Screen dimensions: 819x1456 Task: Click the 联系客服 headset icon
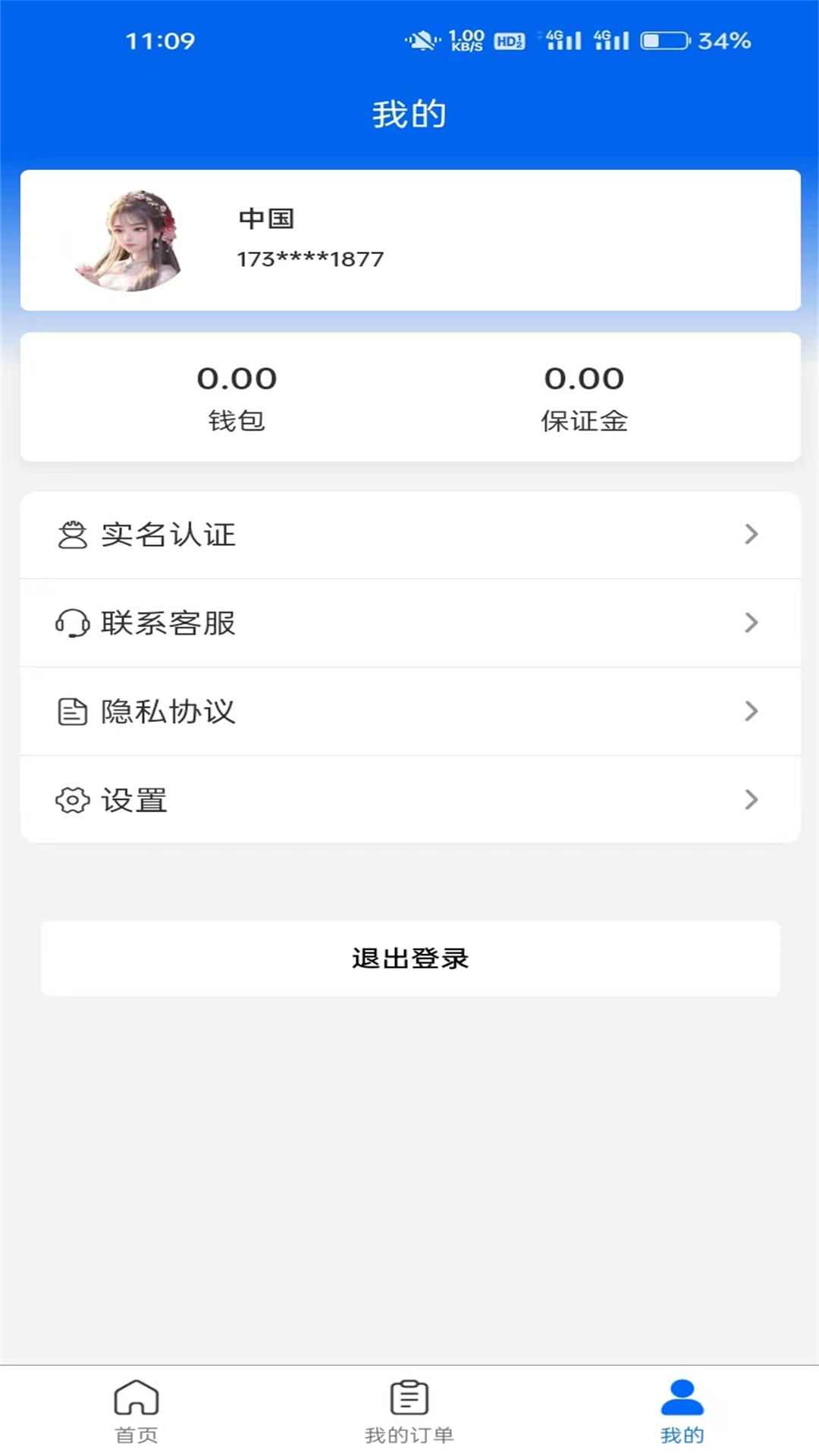71,623
